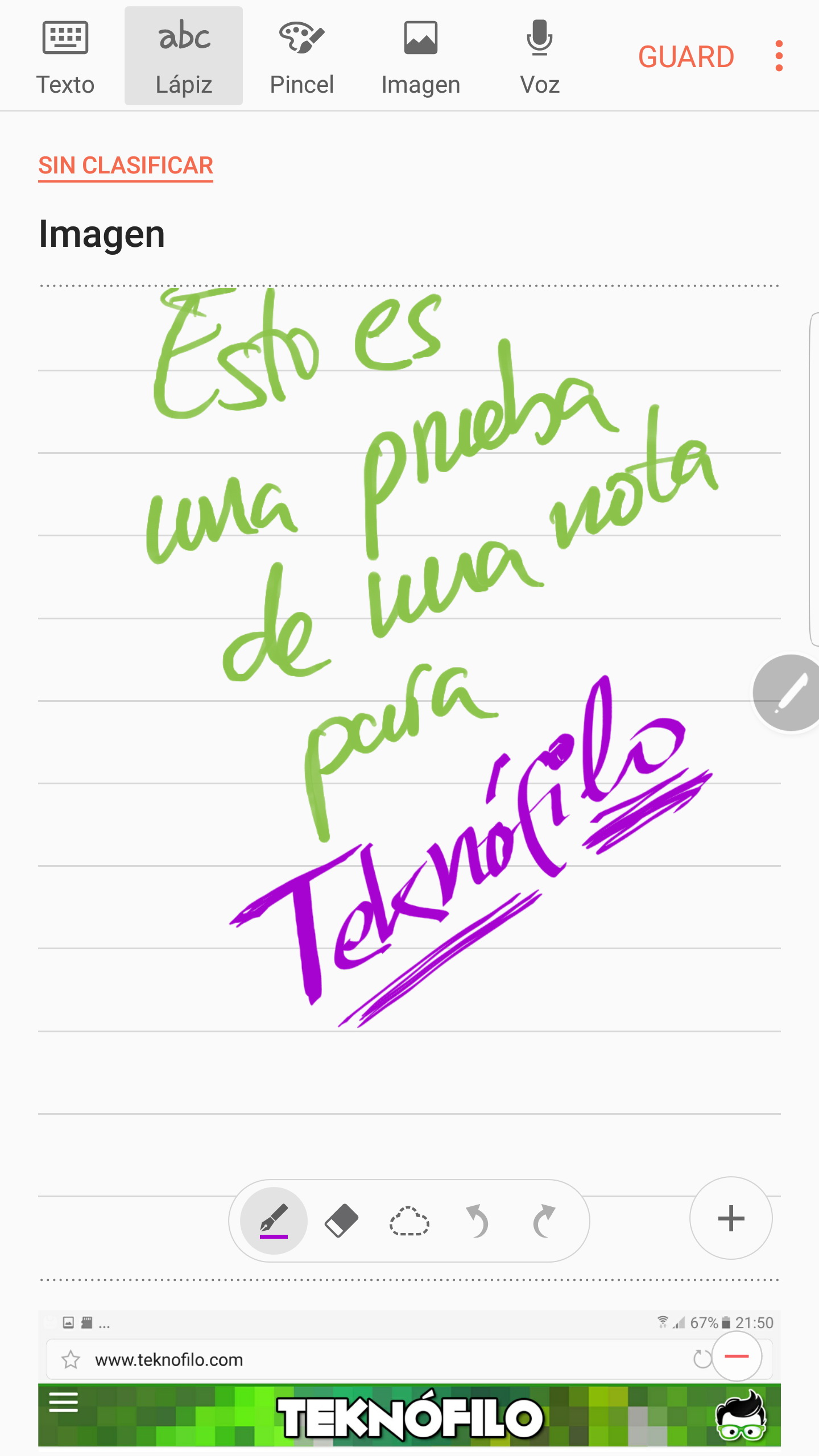Add more writing space with plus button
The height and width of the screenshot is (1456, 819).
pos(731,1218)
